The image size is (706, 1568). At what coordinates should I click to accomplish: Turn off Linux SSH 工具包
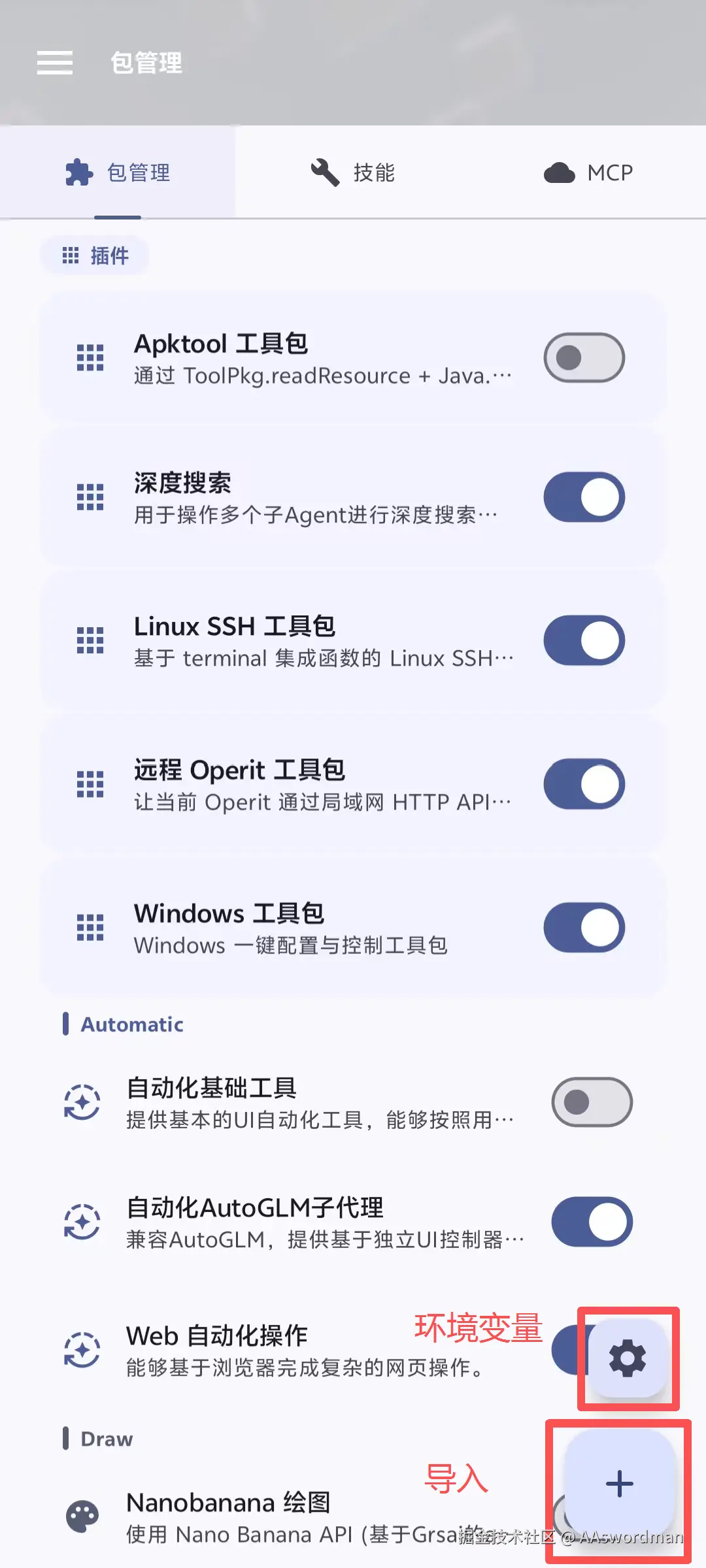point(584,640)
